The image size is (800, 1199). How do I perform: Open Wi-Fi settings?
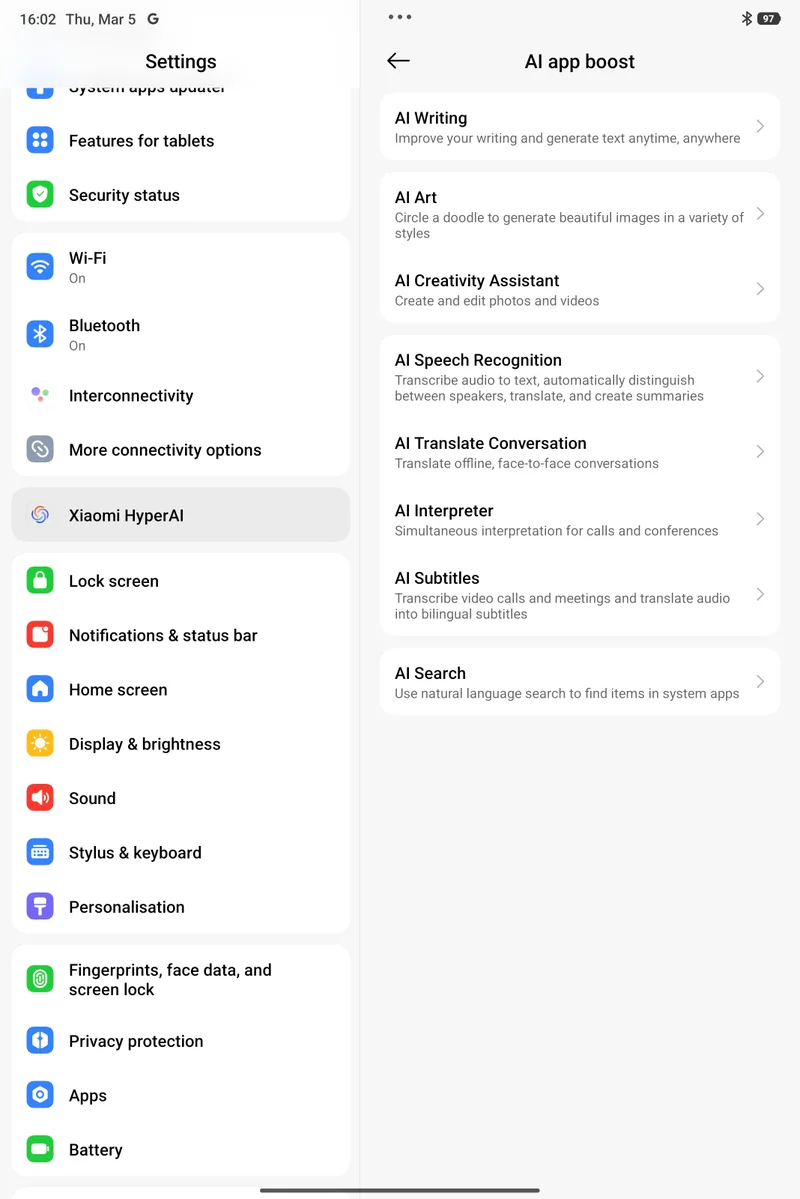tap(180, 267)
